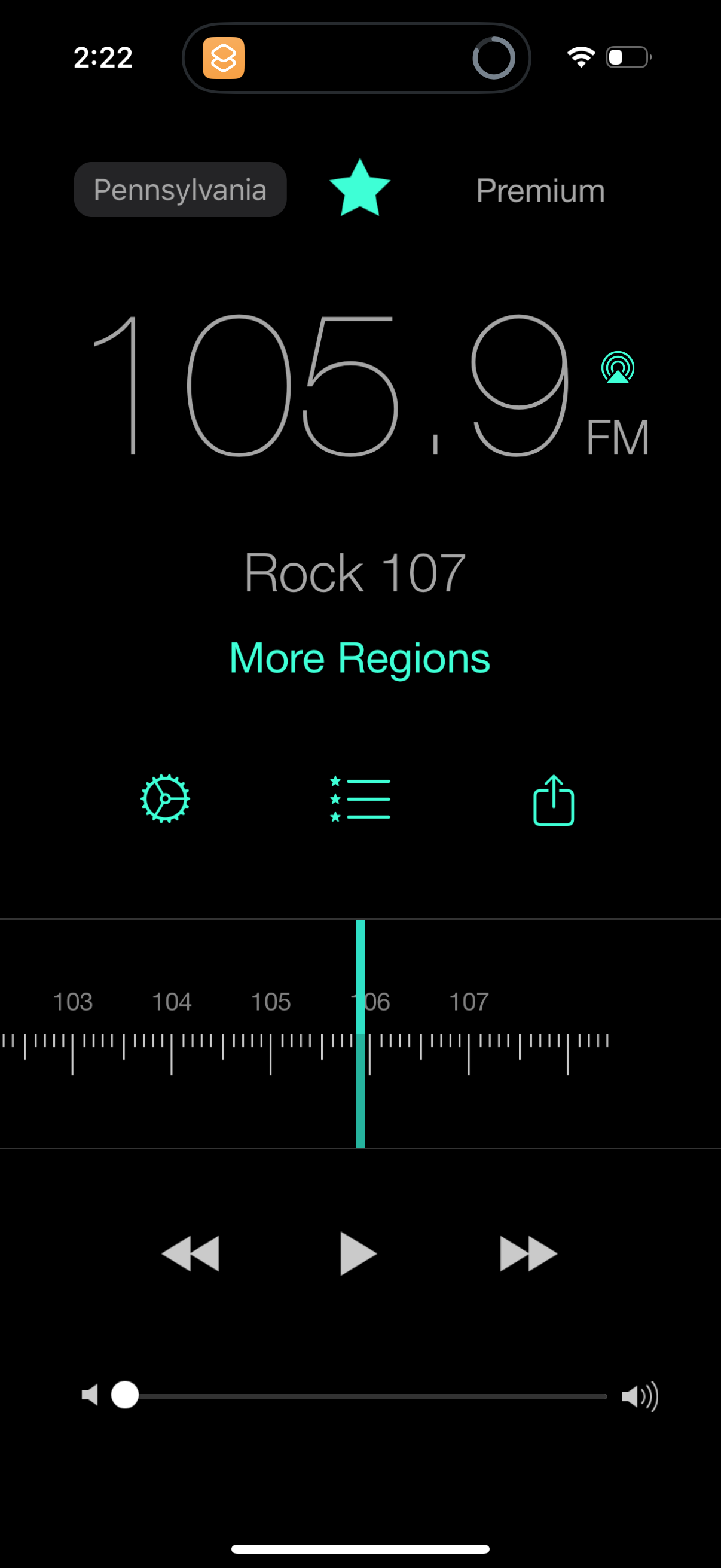Open the share sheet

point(552,799)
